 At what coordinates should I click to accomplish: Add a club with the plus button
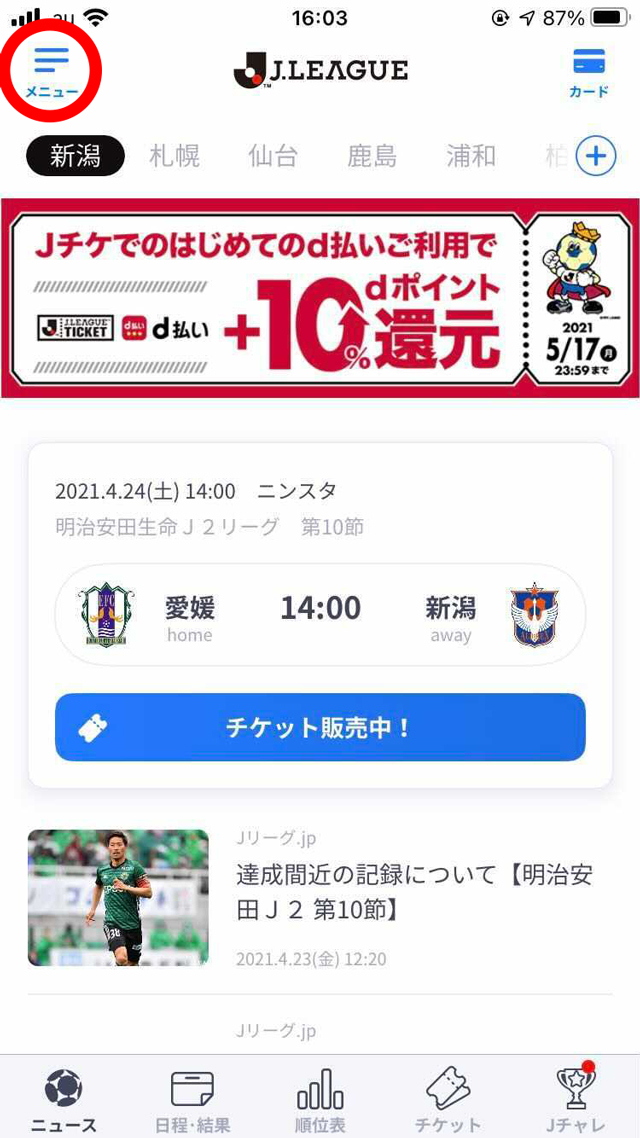(597, 156)
